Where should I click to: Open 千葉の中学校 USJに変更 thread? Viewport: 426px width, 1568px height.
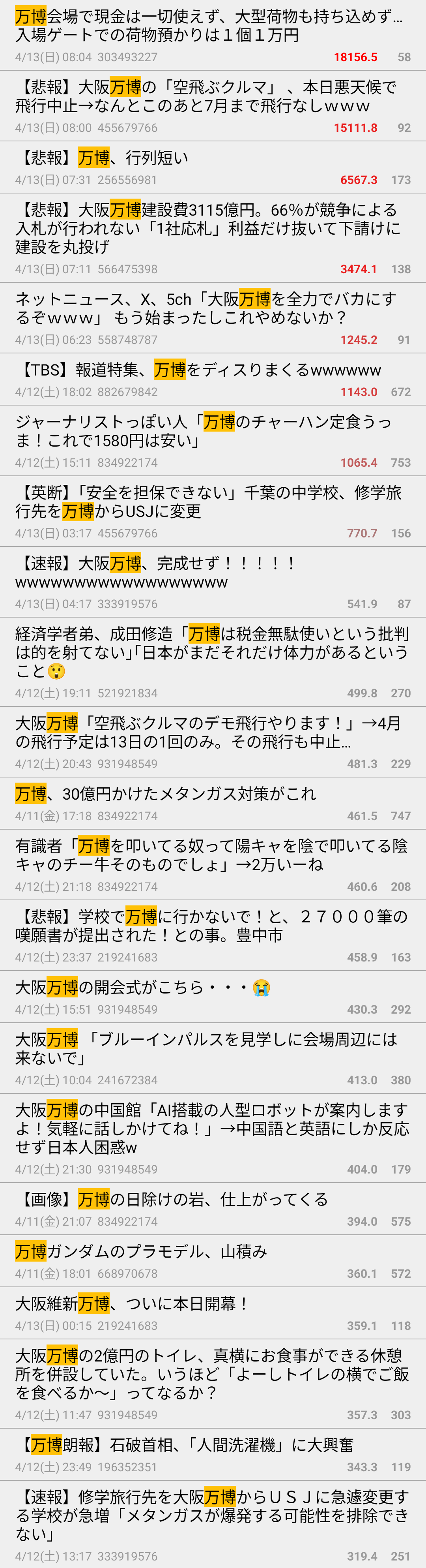tap(207, 501)
